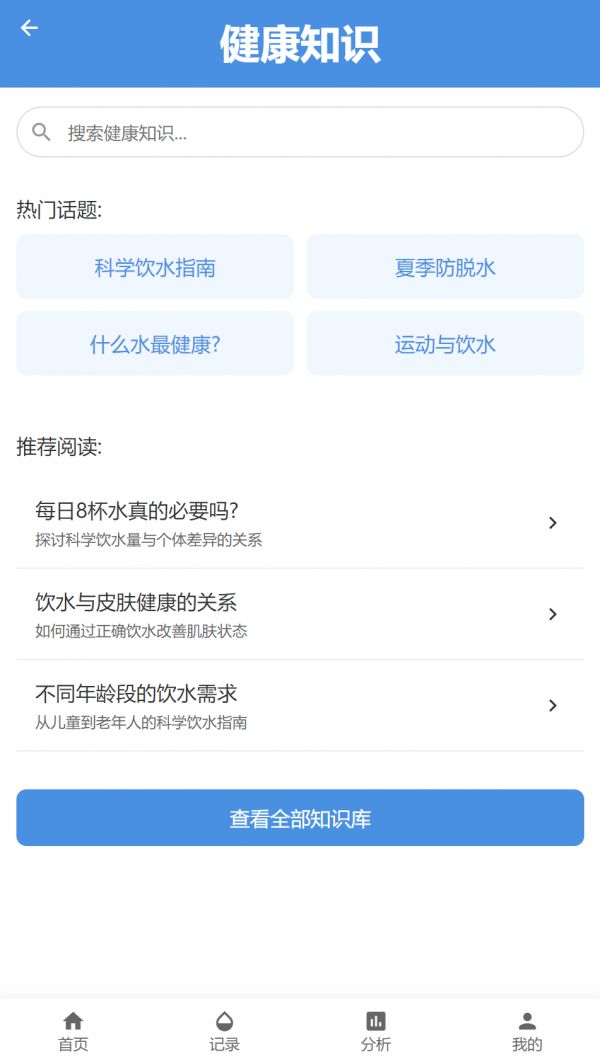The height and width of the screenshot is (1064, 600).
Task: Open the 运动与饮水 topic chip
Action: (x=445, y=343)
